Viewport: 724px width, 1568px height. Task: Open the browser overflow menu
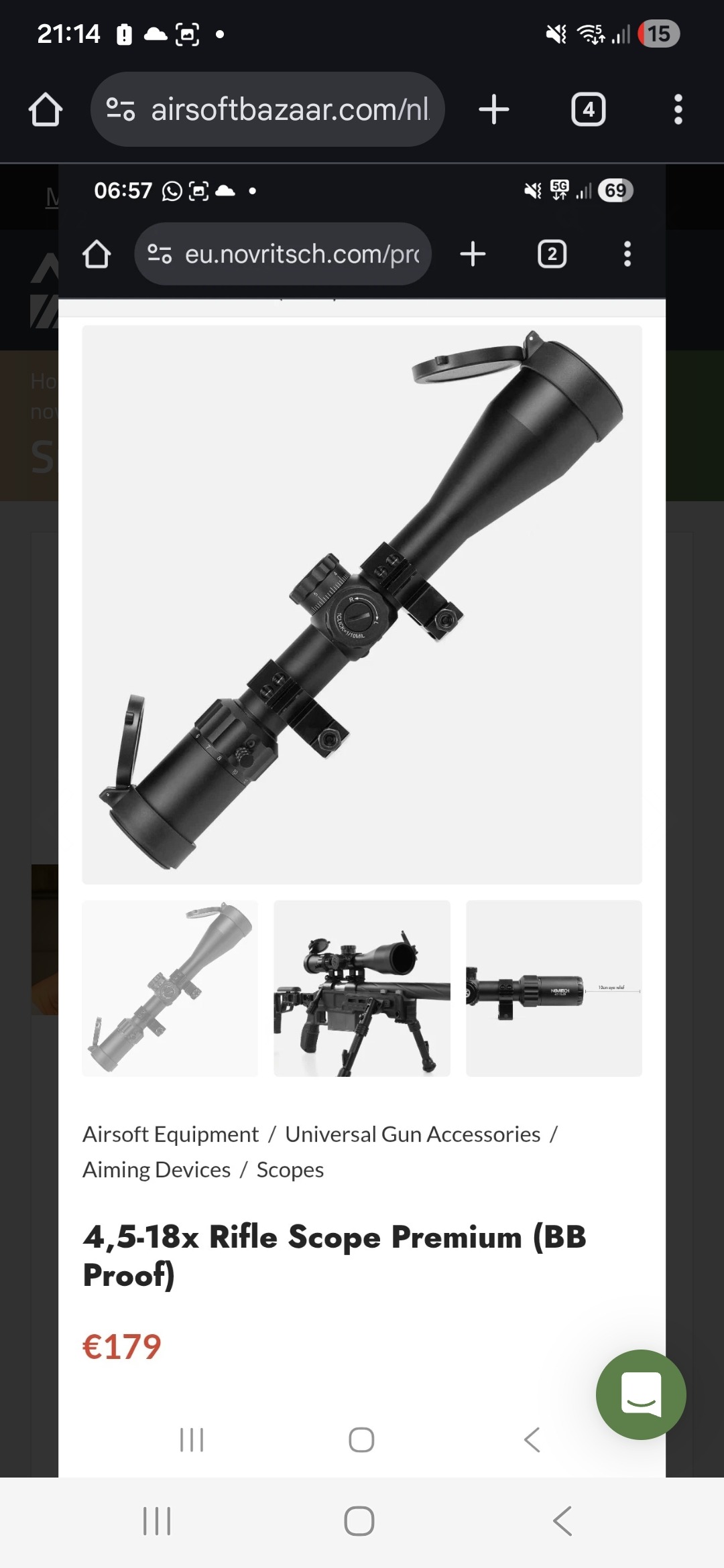678,109
